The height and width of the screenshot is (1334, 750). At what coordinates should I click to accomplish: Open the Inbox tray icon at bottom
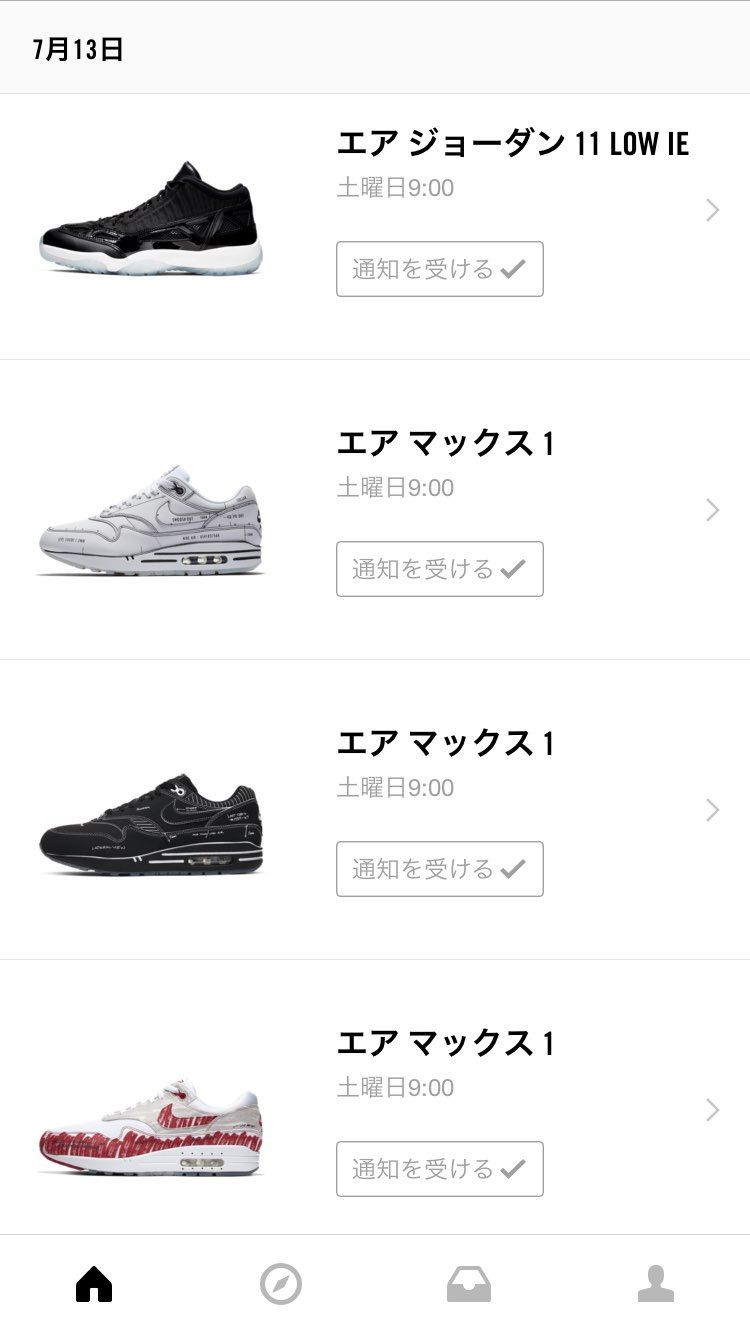click(468, 1283)
